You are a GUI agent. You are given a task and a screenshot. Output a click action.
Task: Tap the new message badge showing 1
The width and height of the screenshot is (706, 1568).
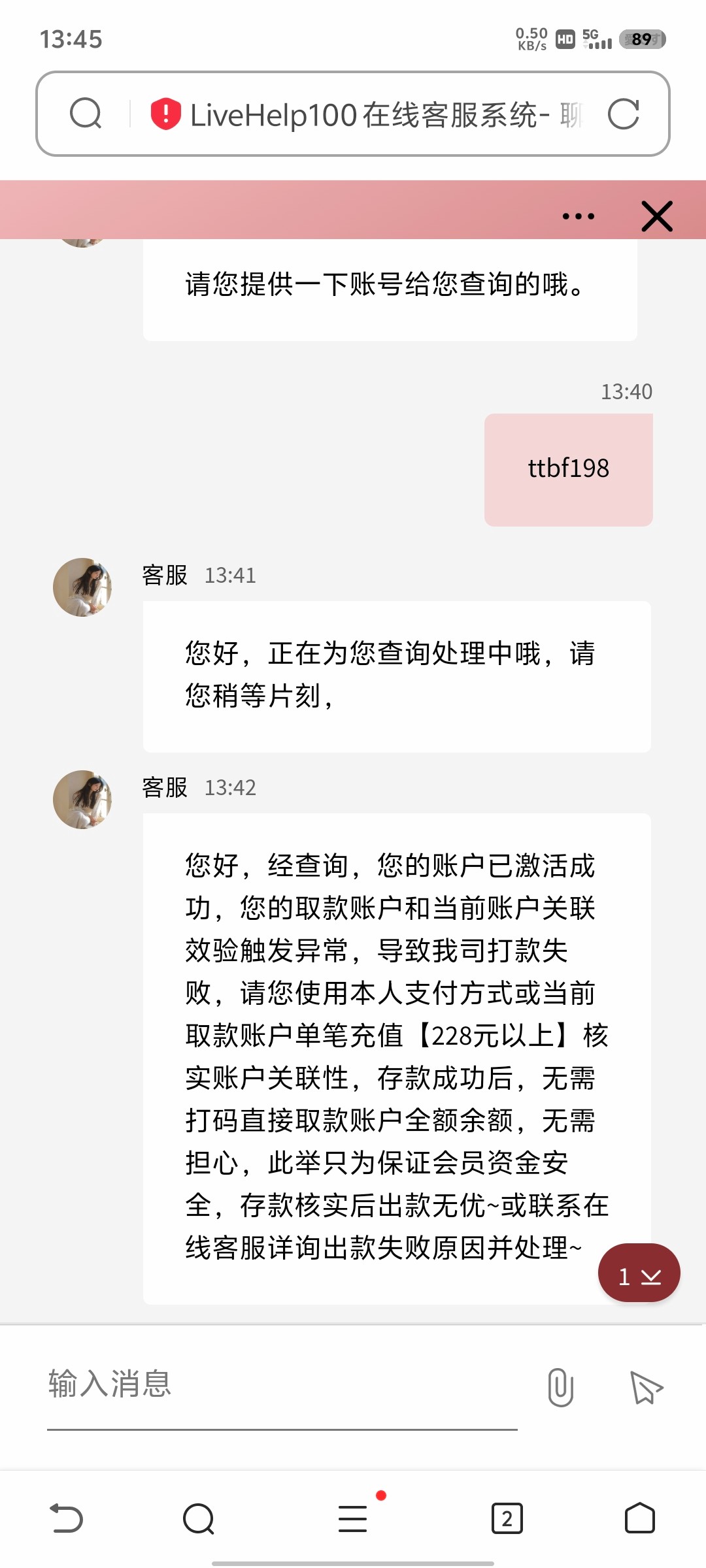point(639,1273)
